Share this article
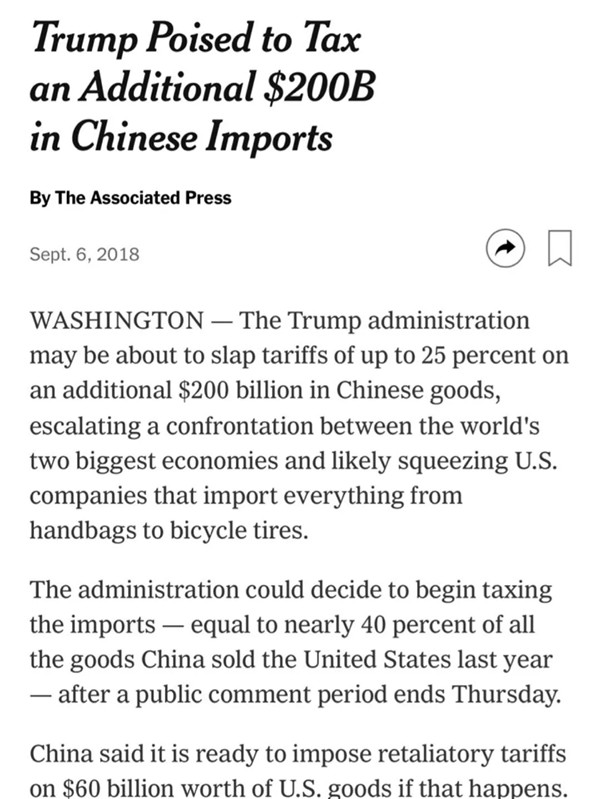The image size is (600, 799). click(505, 250)
